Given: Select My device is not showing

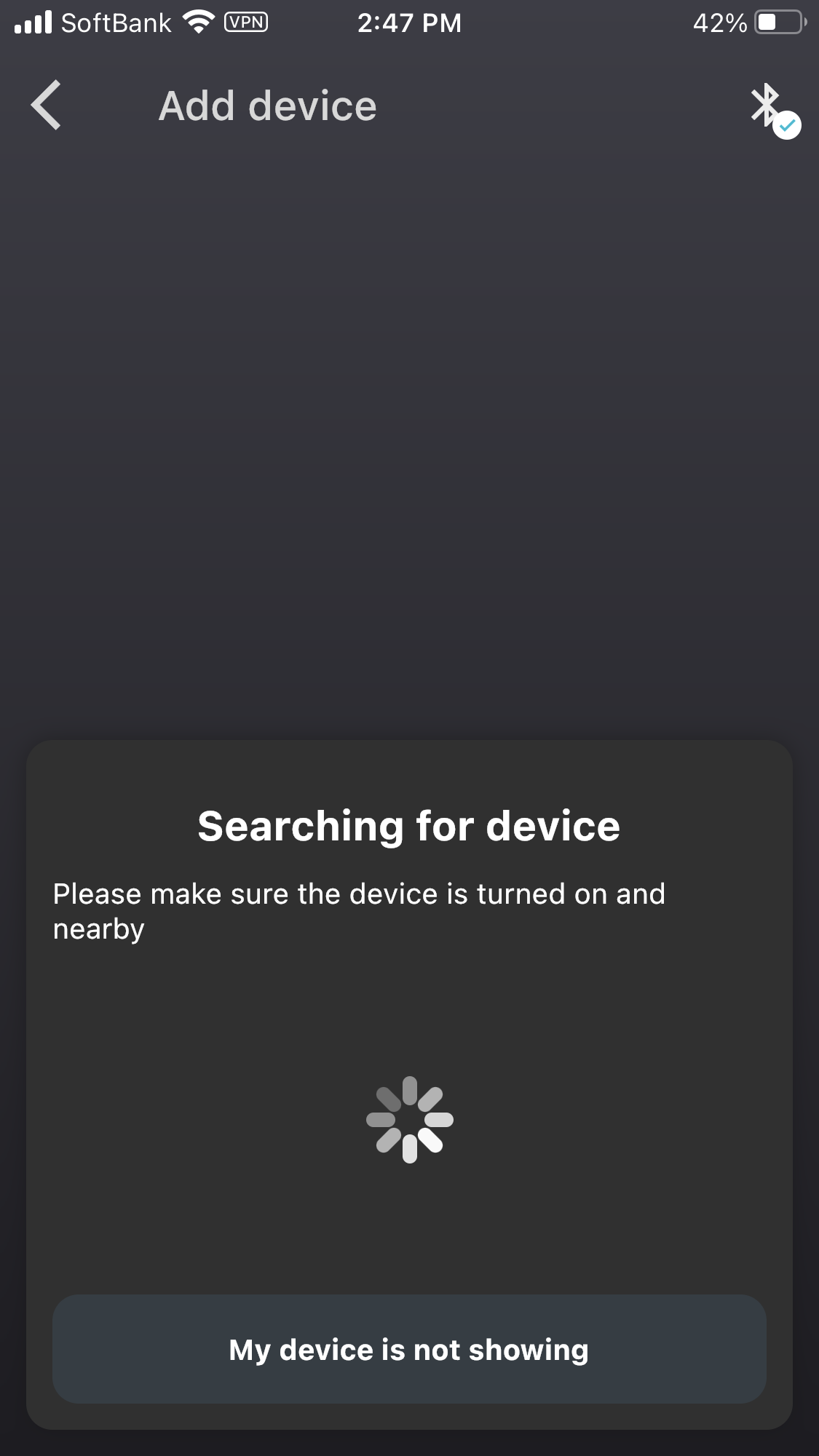Looking at the screenshot, I should pos(409,1349).
